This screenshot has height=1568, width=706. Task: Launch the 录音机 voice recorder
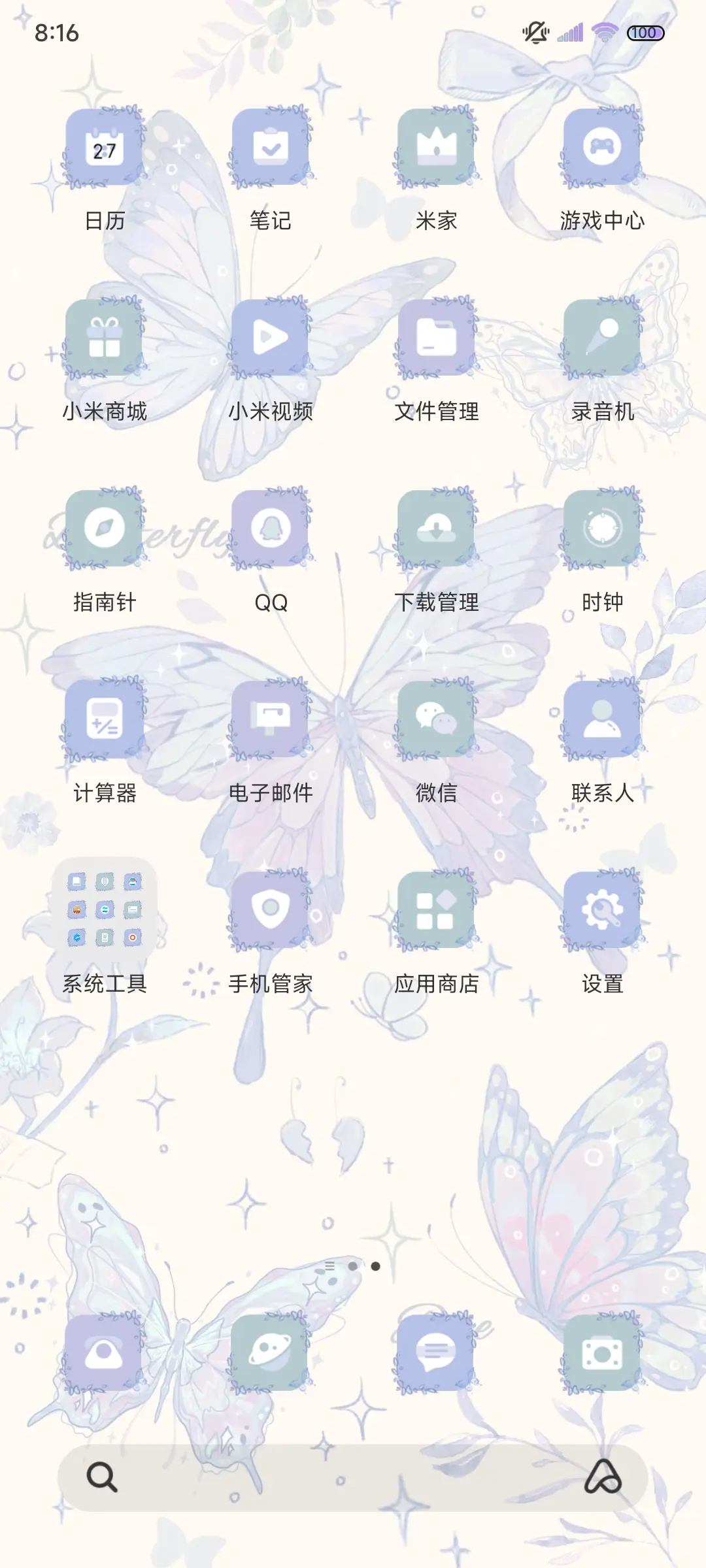coord(600,338)
